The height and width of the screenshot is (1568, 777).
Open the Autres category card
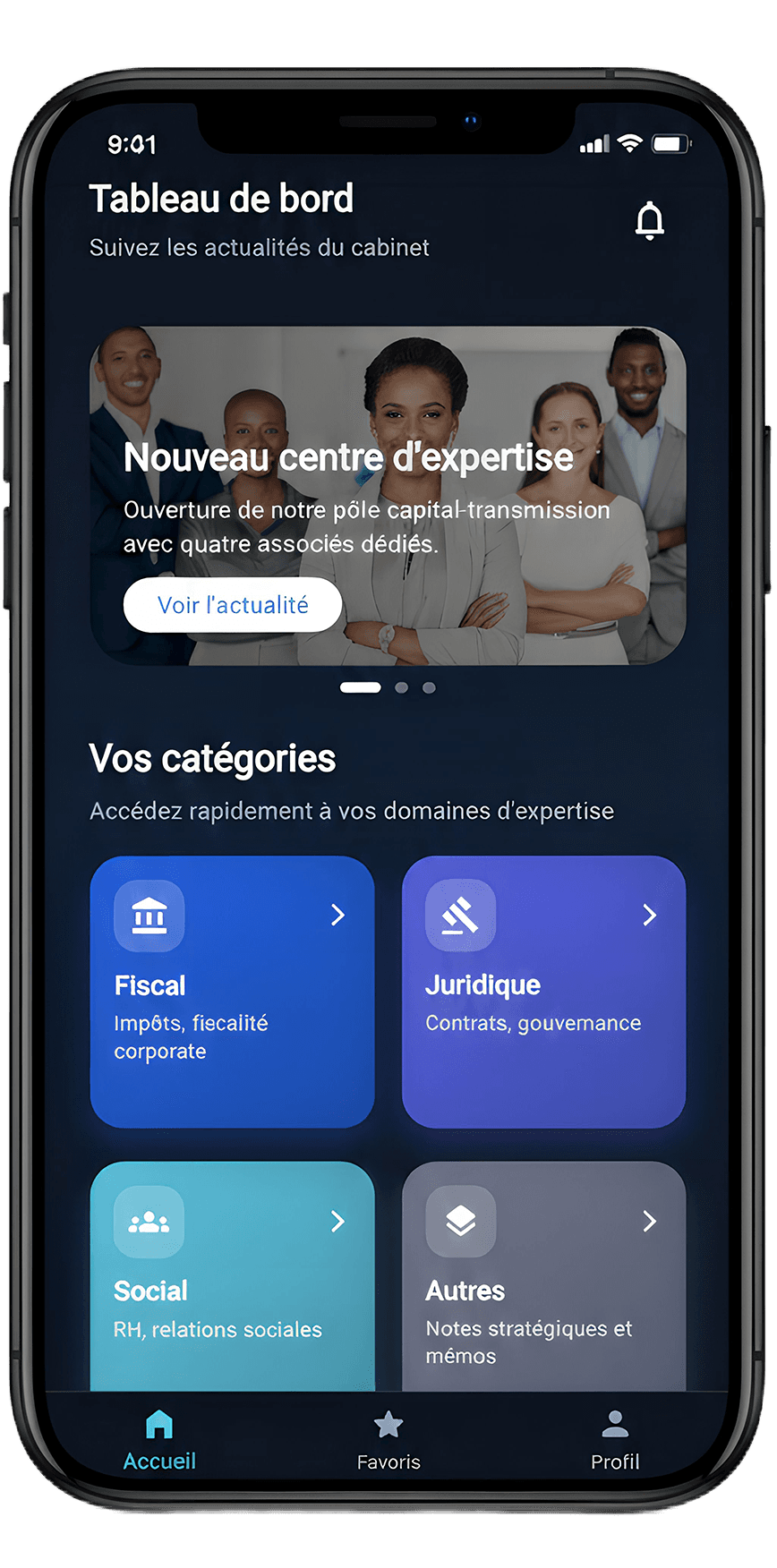pos(543,1275)
